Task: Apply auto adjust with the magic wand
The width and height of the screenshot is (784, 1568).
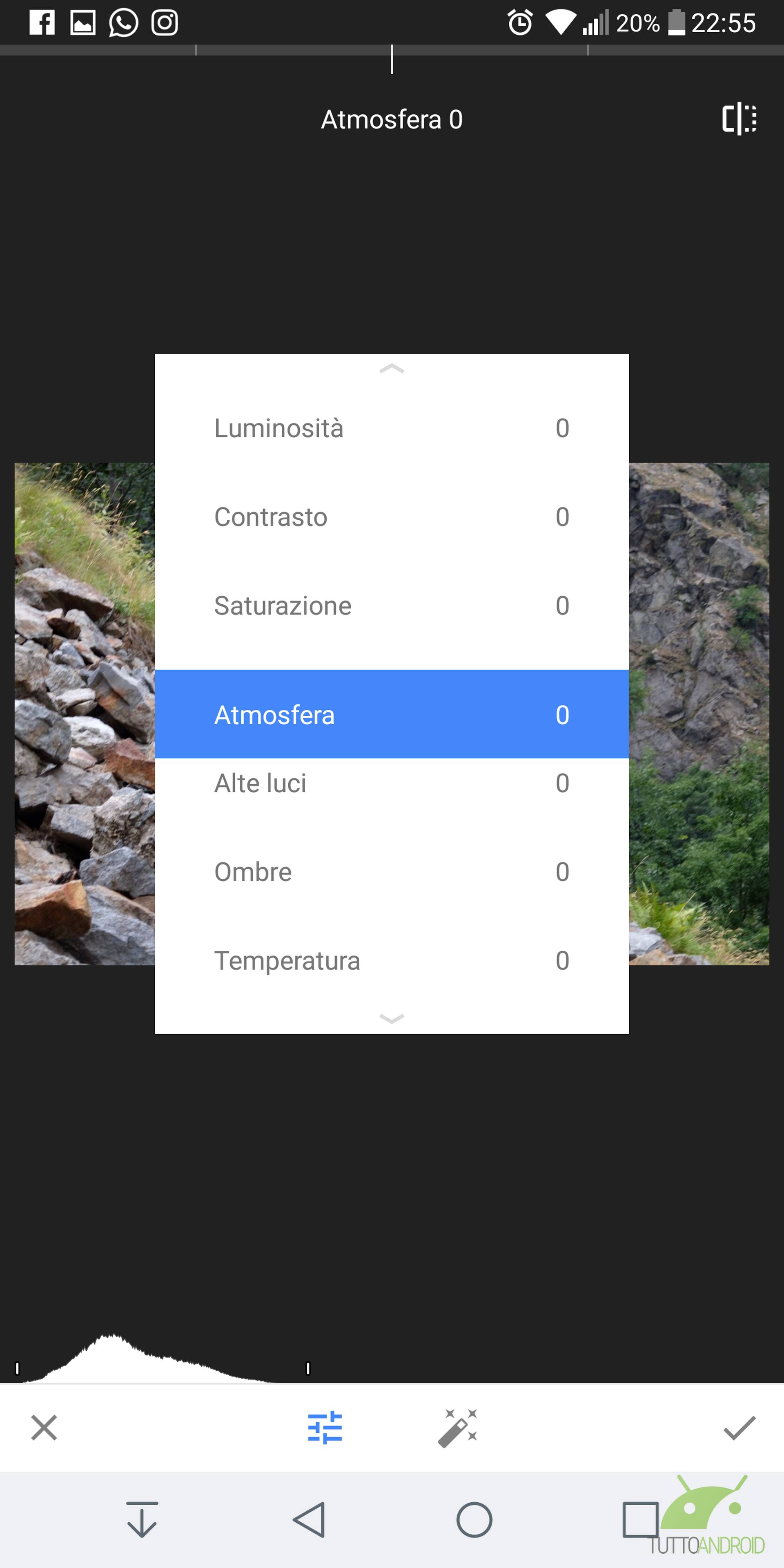Action: pyautogui.click(x=458, y=1428)
